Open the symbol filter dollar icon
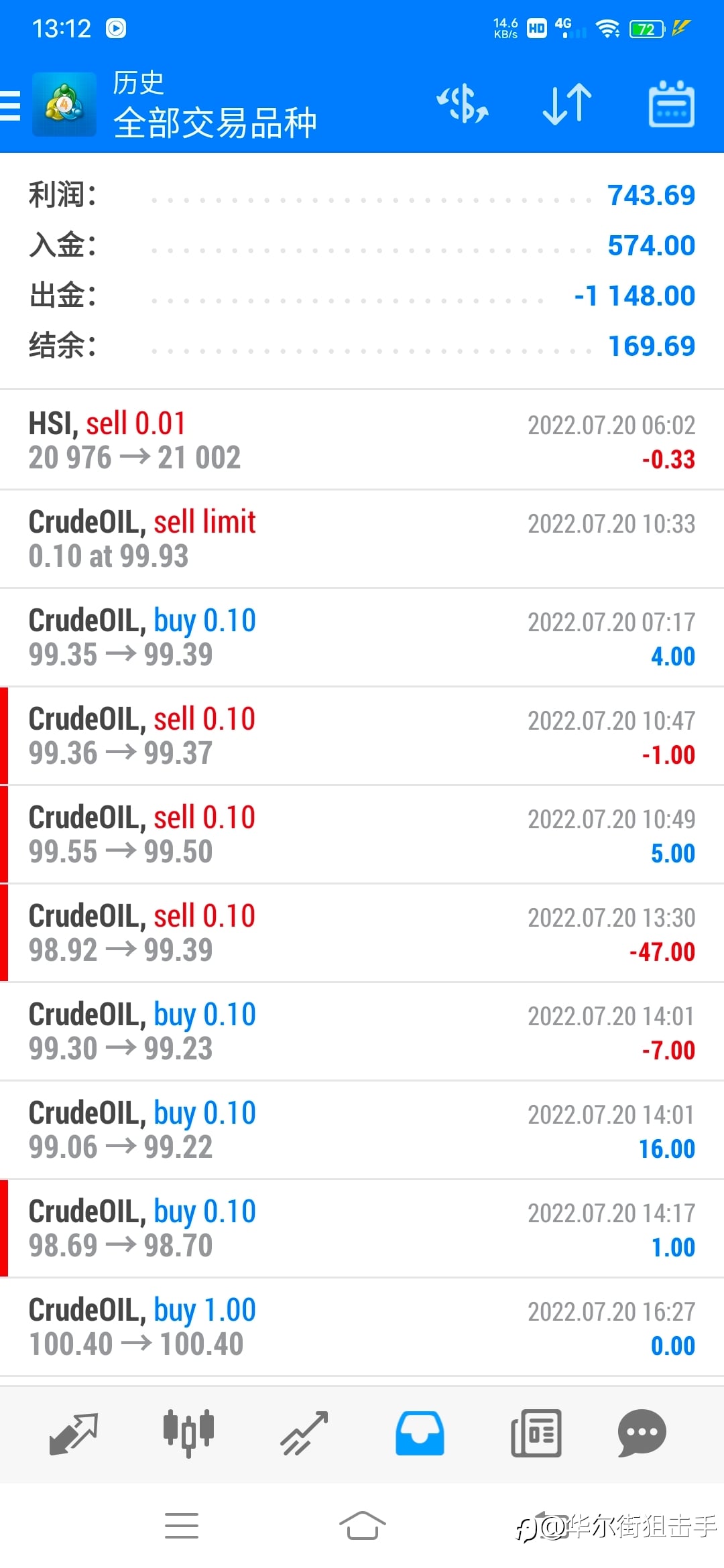The width and height of the screenshot is (724, 1568). 463,105
